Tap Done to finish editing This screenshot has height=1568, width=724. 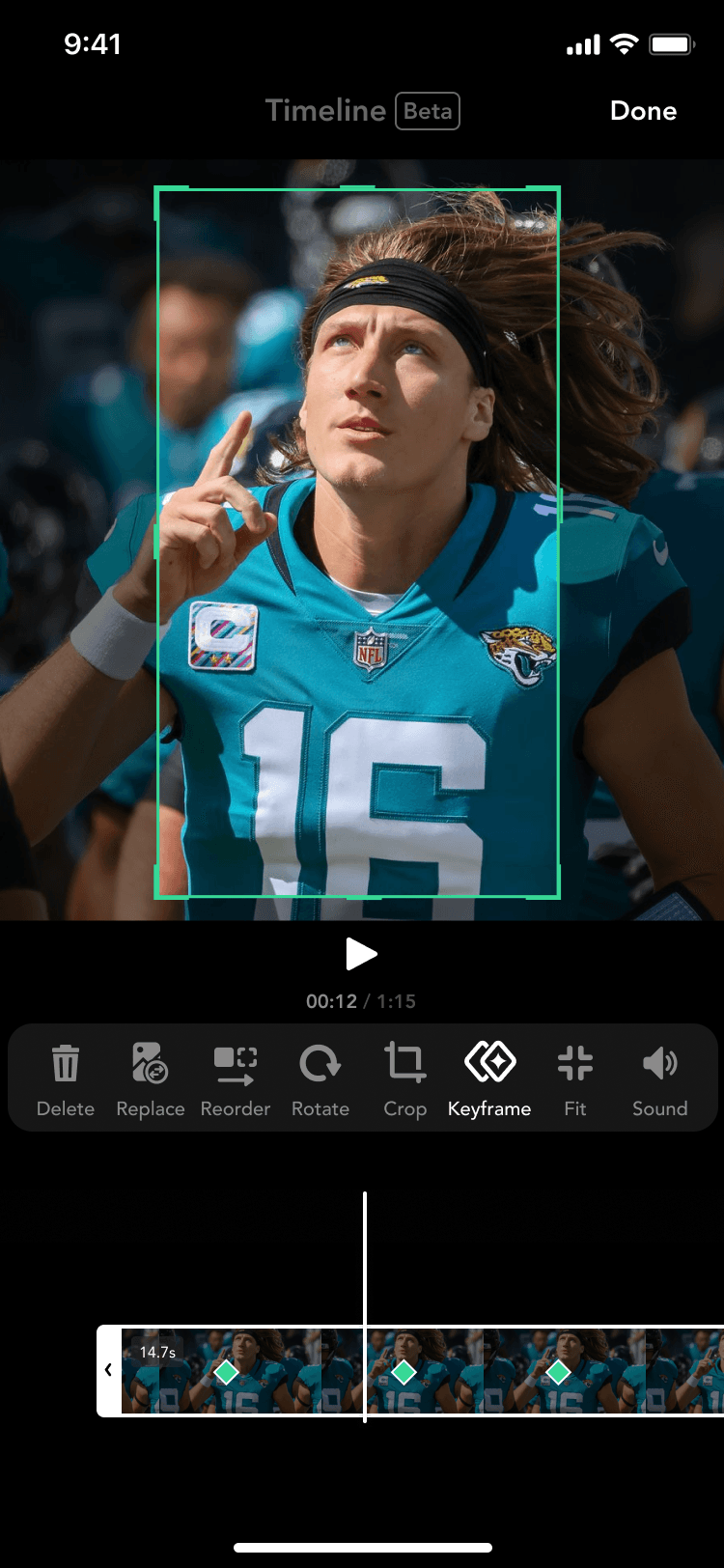pyautogui.click(x=643, y=111)
